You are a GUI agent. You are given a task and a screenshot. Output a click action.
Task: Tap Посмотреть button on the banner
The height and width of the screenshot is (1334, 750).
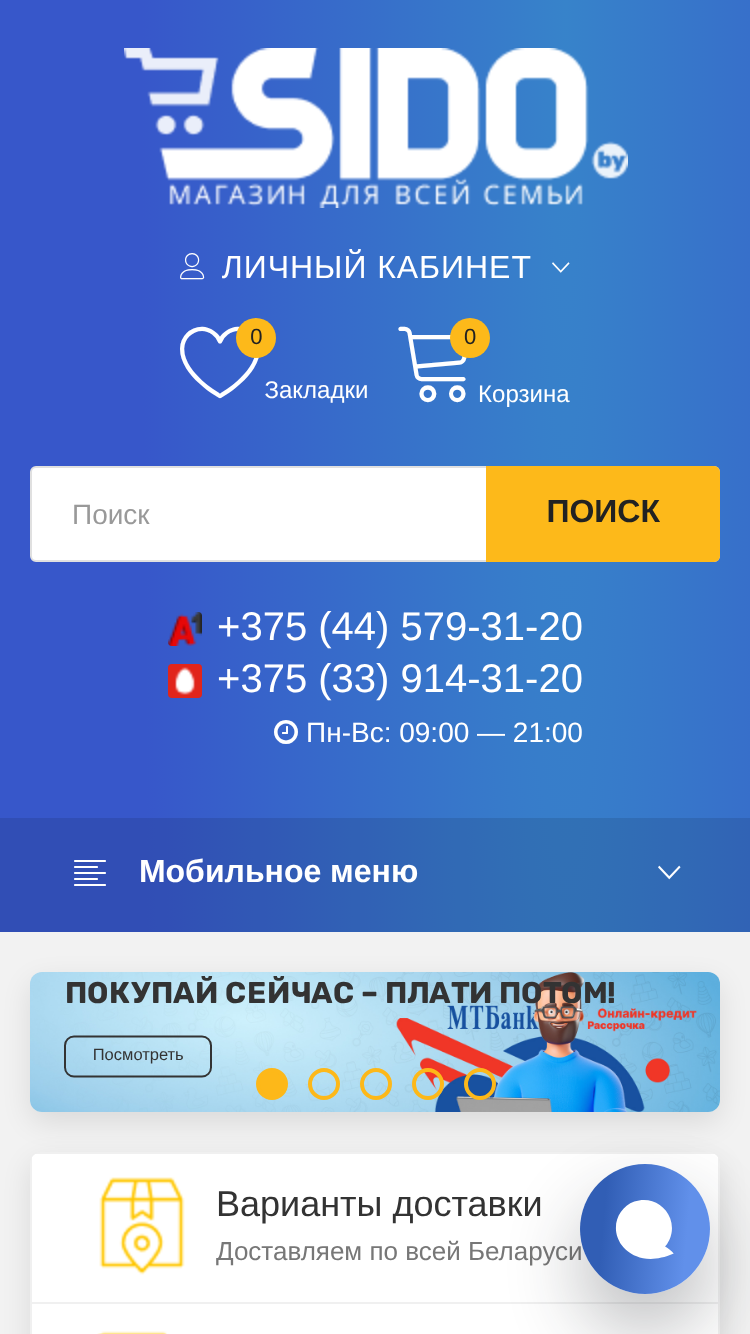(x=138, y=1056)
